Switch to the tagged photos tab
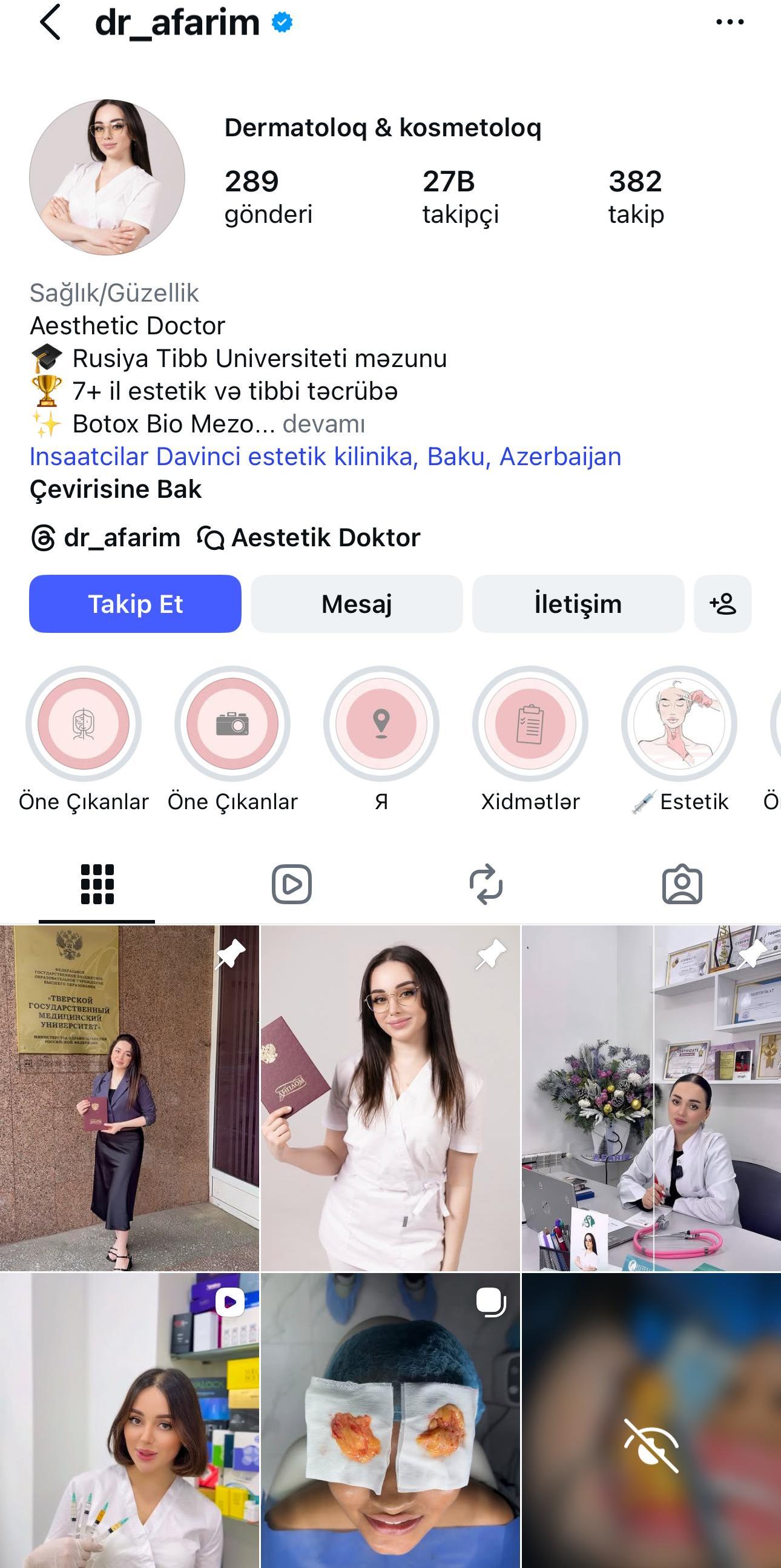 [x=682, y=884]
